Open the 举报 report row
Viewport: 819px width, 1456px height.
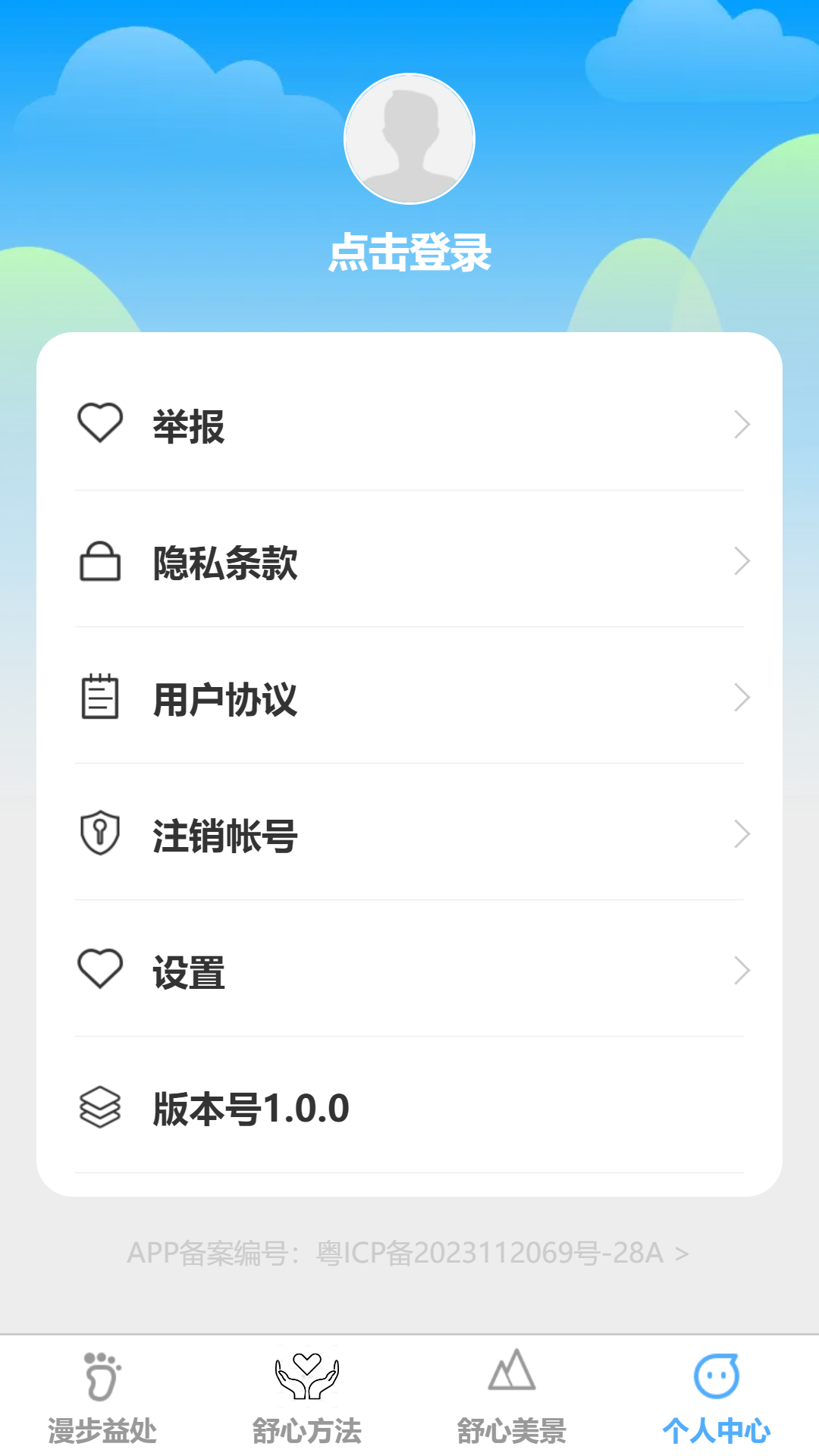point(409,425)
